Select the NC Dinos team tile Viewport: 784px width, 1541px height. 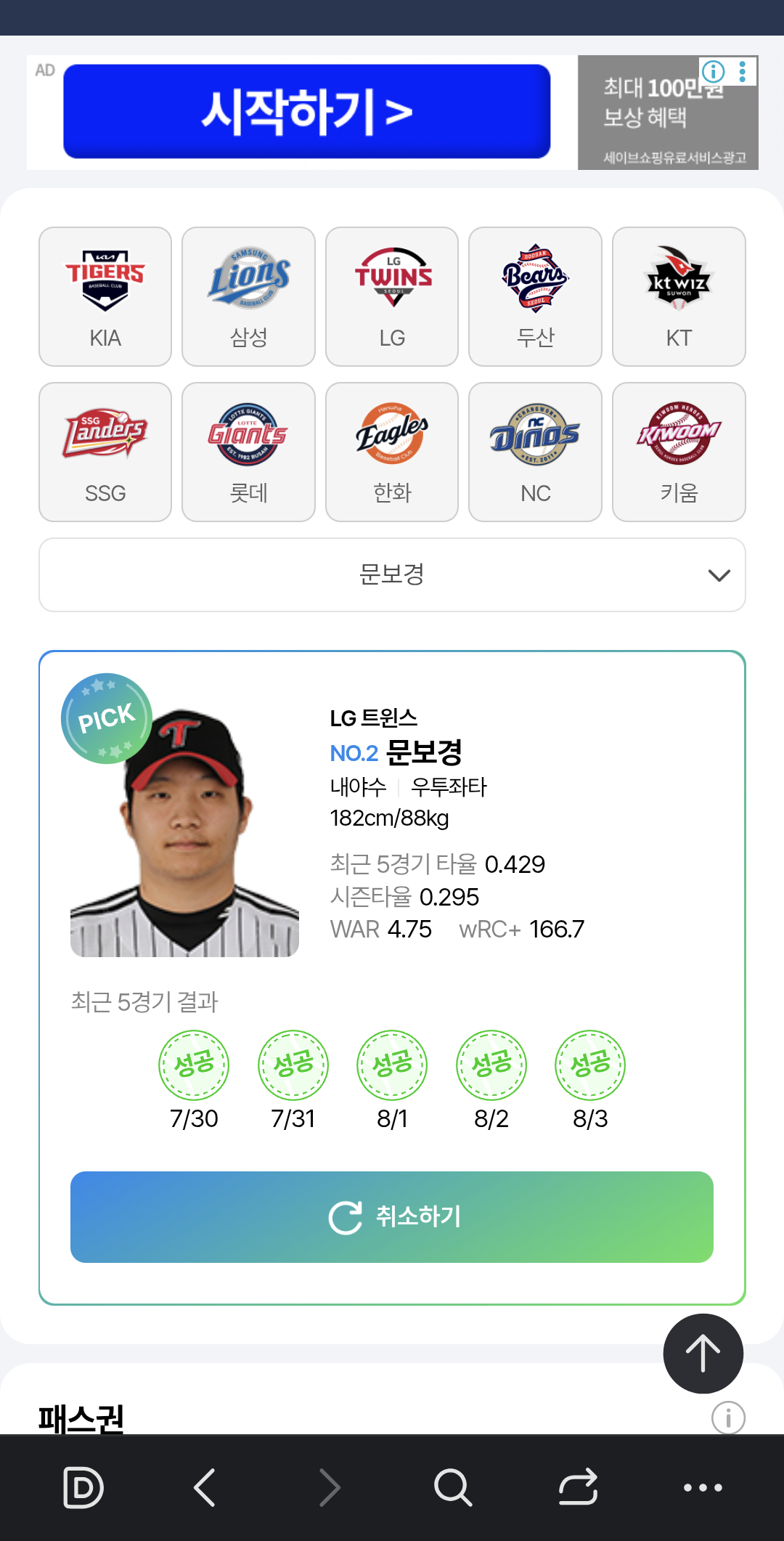[x=535, y=452]
